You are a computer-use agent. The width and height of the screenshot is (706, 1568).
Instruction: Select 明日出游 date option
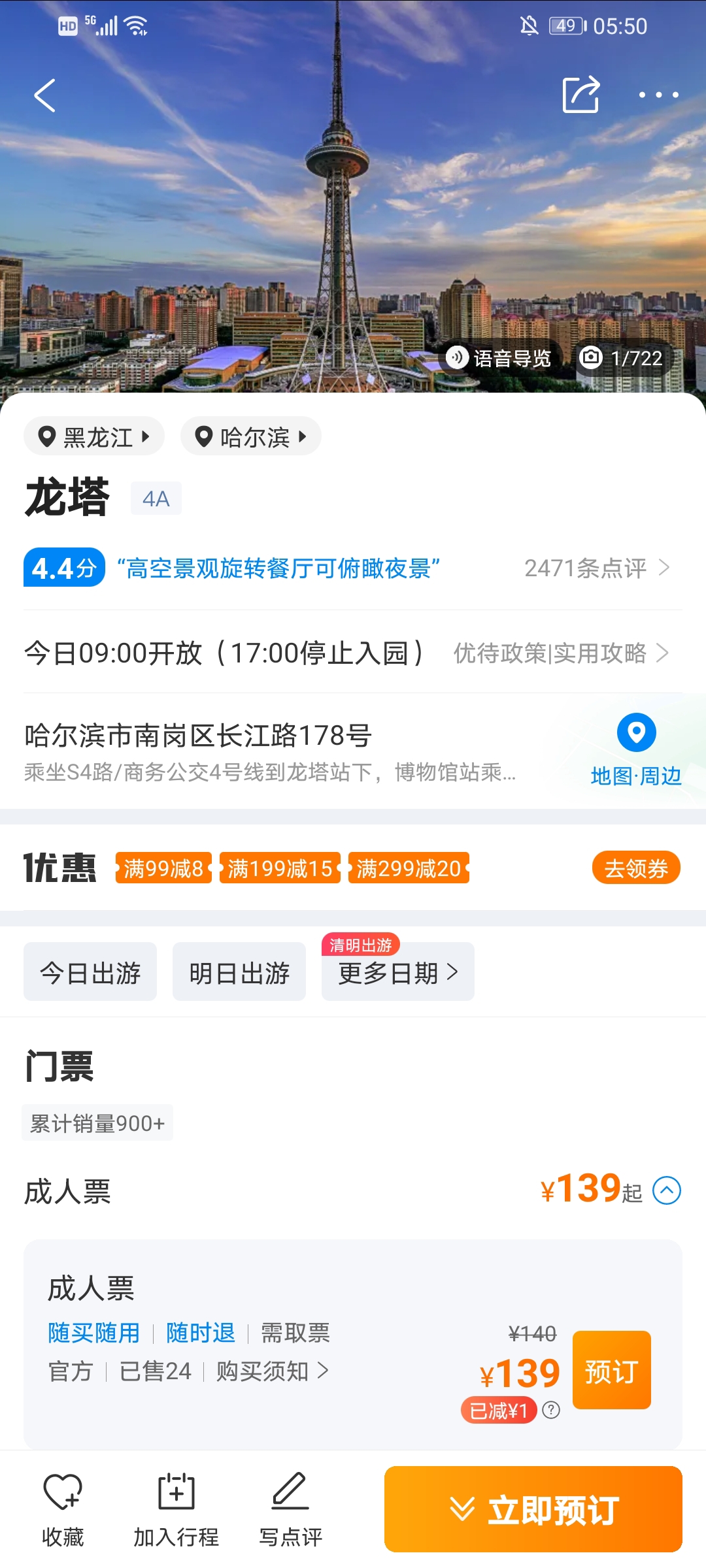click(239, 973)
